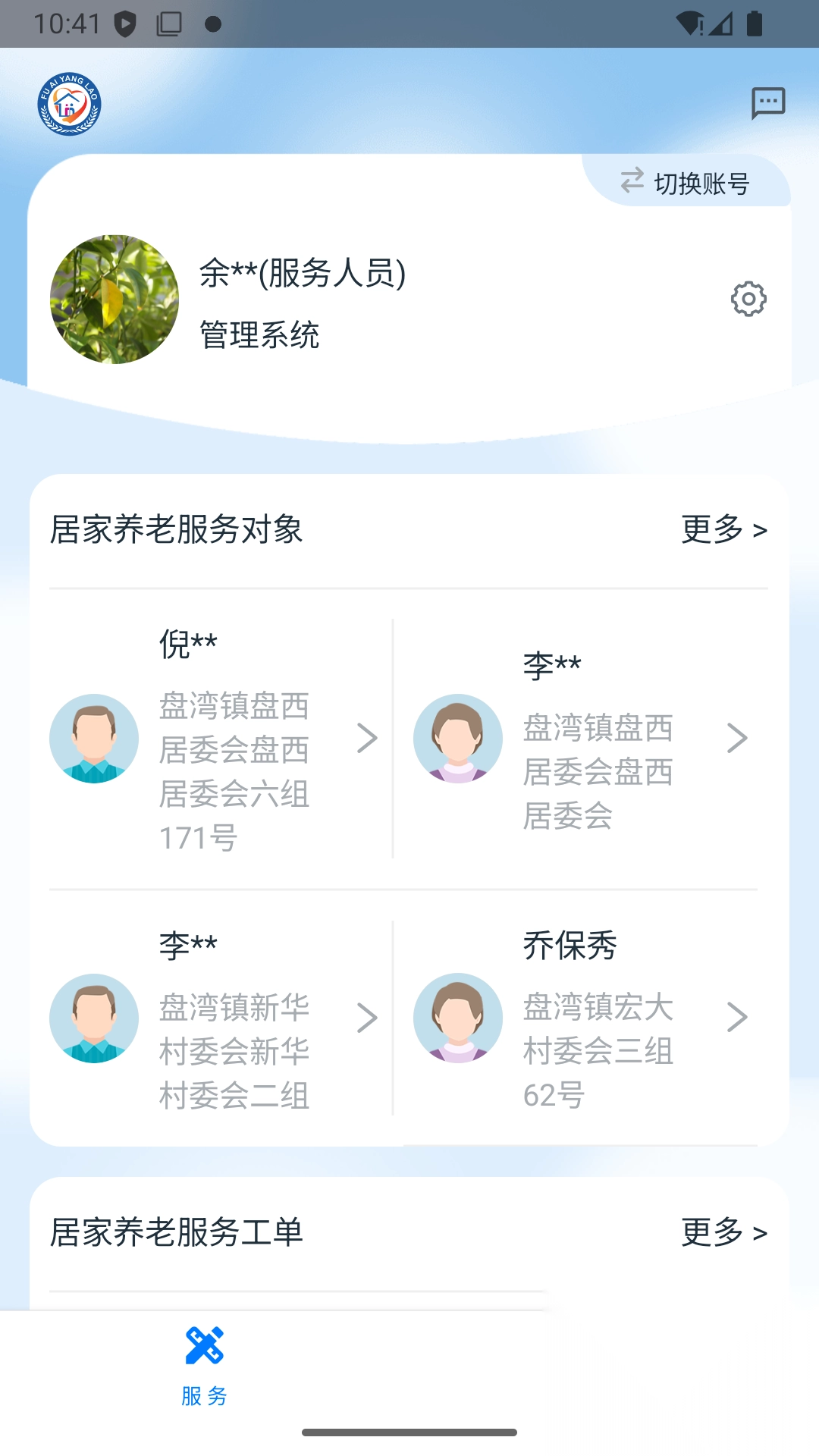Tap 更多 for 居家养老服务对象
This screenshot has width=819, height=1456.
(723, 529)
